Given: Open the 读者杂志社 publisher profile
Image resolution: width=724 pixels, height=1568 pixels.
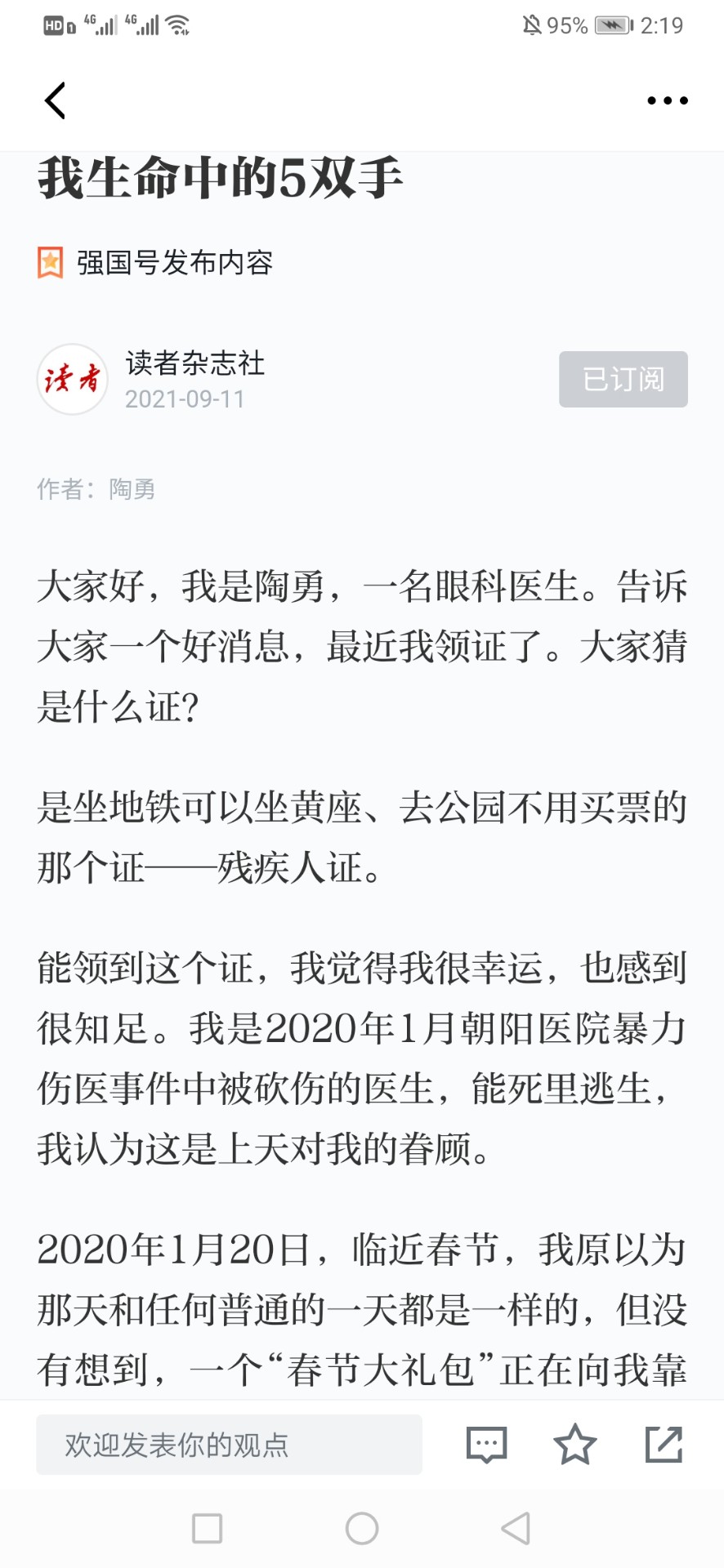Looking at the screenshot, I should click(195, 363).
